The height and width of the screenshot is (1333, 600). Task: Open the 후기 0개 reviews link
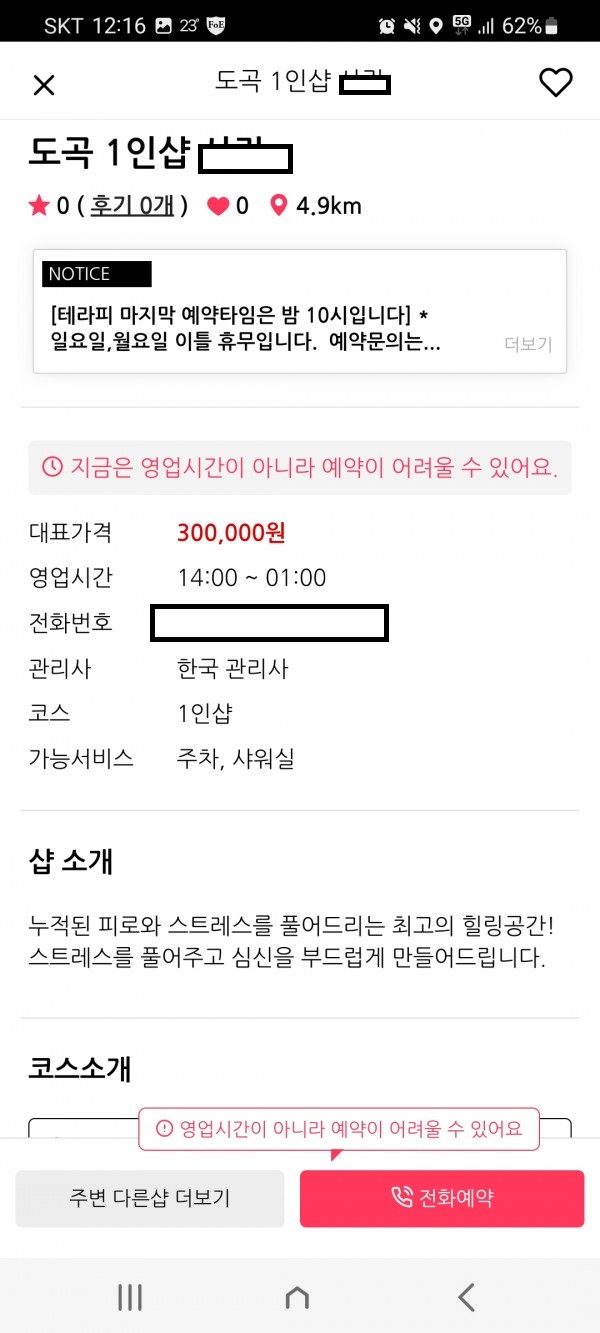(132, 206)
